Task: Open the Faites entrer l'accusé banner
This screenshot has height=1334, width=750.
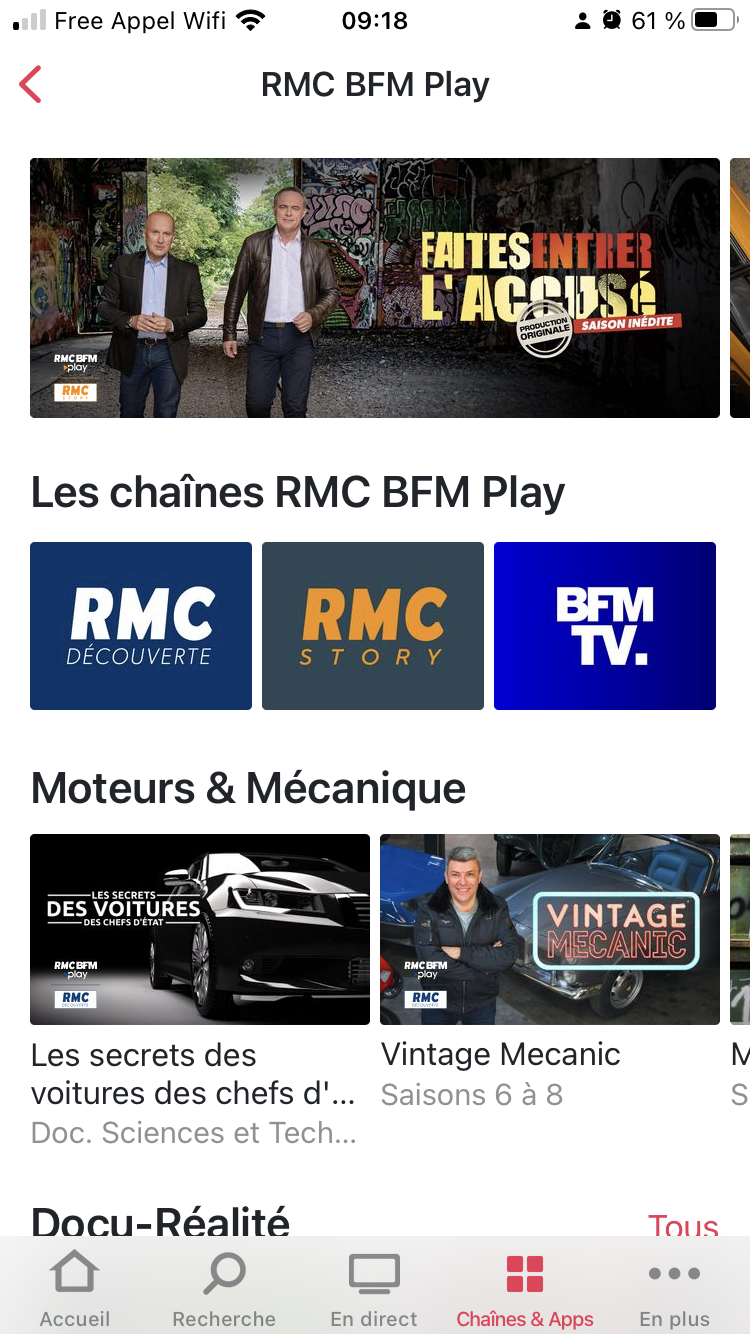Action: 374,287
